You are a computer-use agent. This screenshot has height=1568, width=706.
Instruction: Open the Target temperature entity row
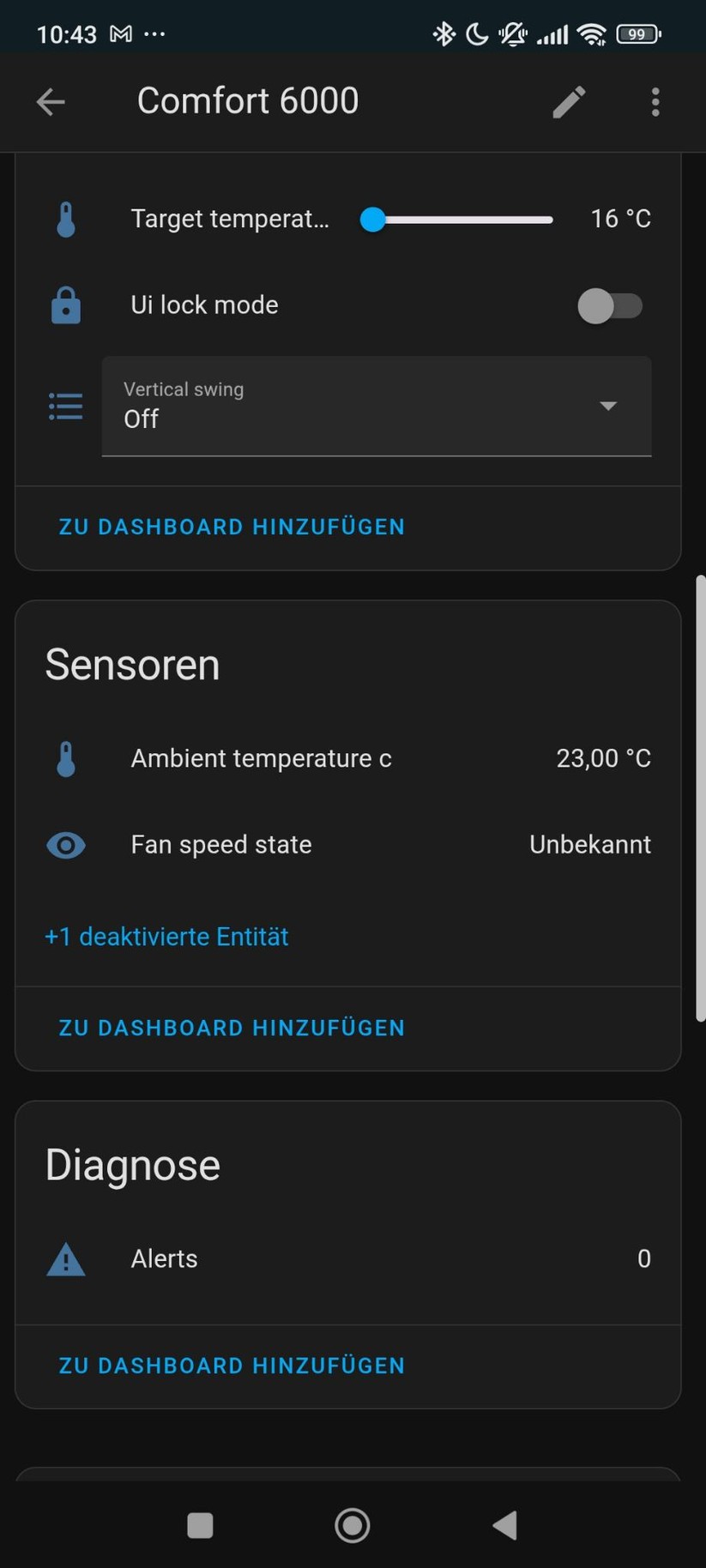point(229,220)
